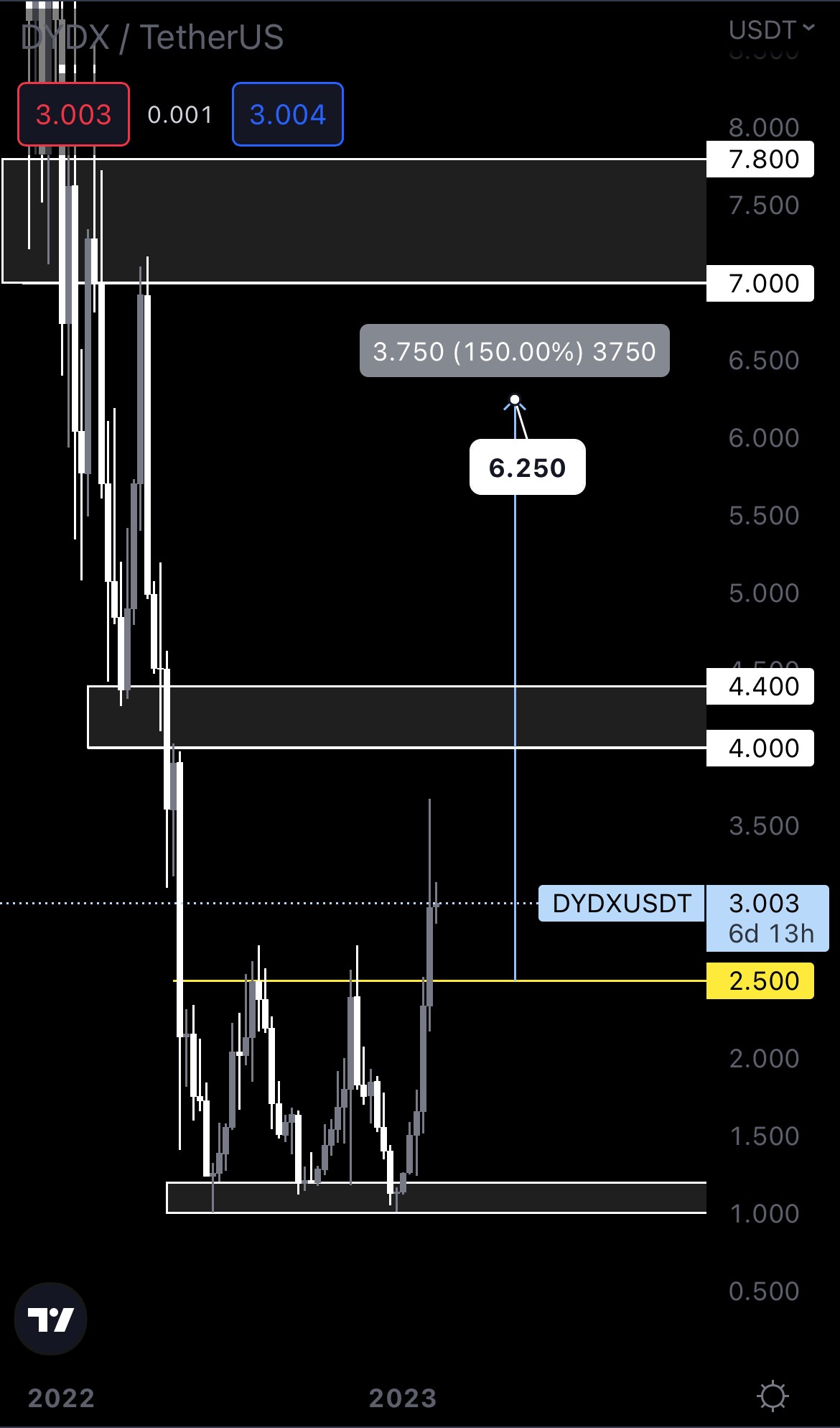Tap the red 3.003 sell price button
This screenshot has width=840, height=1428.
73,115
